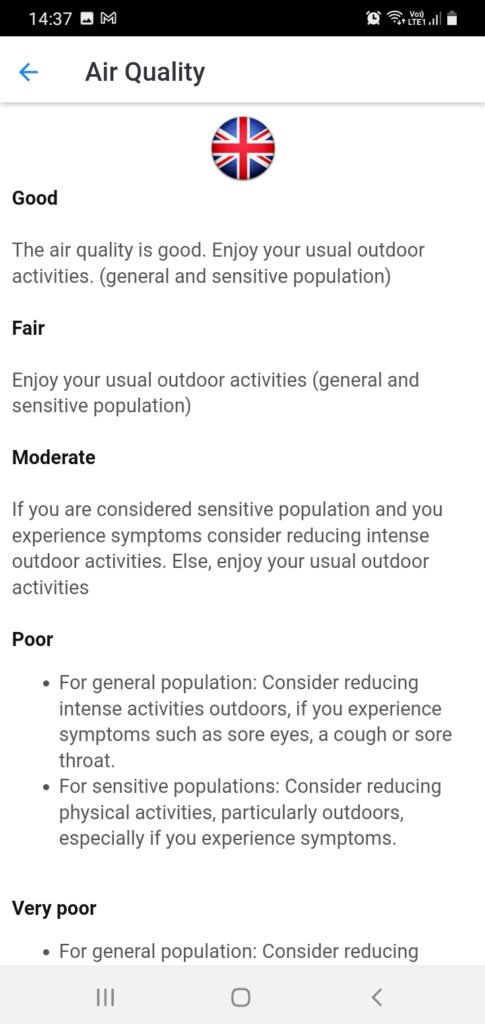Tap the system back button
This screenshot has height=1024, width=485.
pyautogui.click(x=377, y=997)
